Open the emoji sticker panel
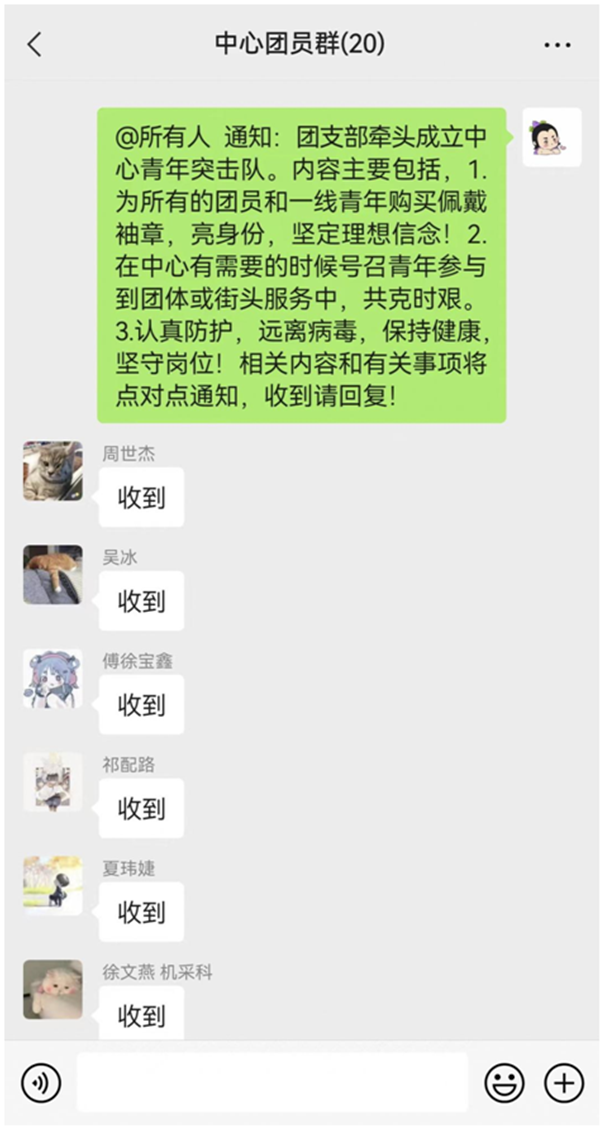This screenshot has width=604, height=1130. (x=504, y=1082)
